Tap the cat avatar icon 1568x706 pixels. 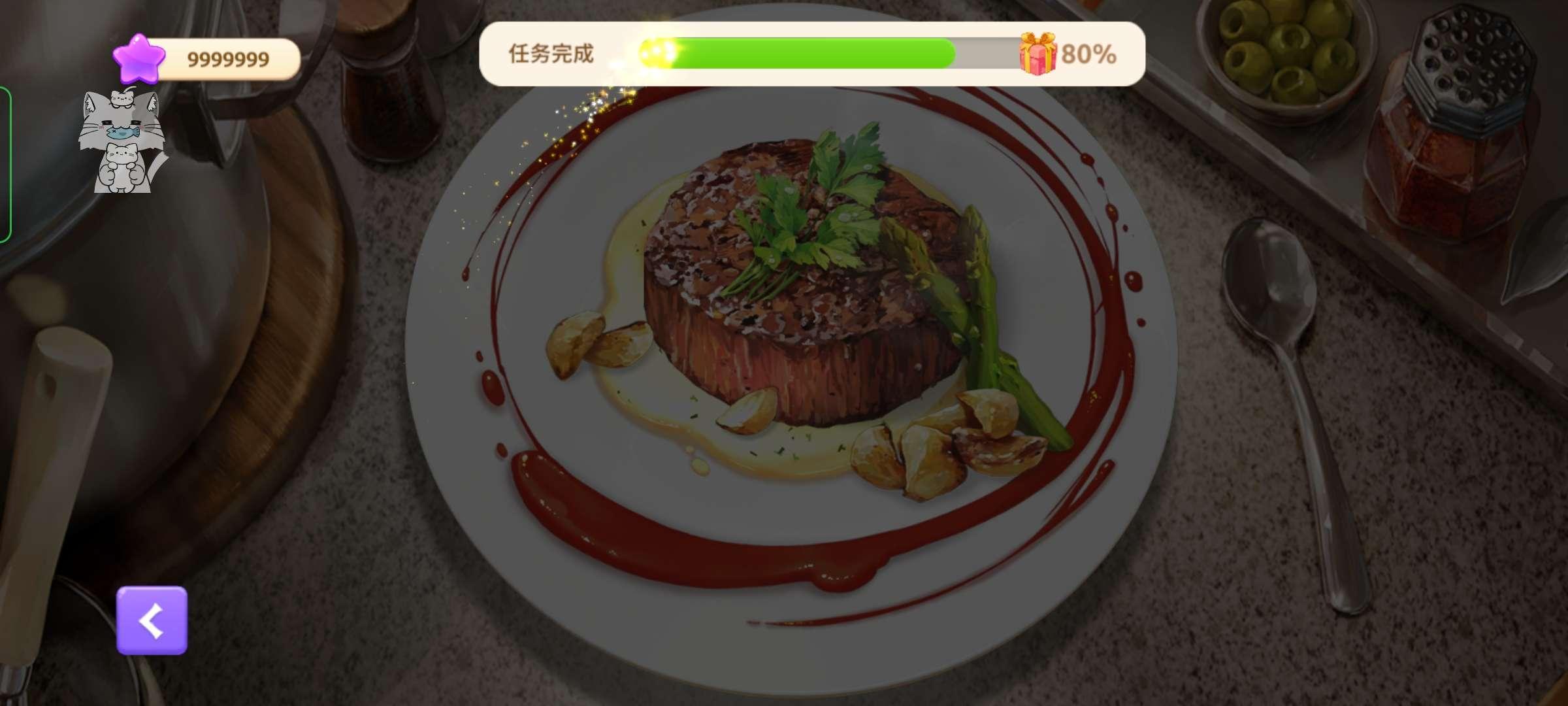coord(122,142)
